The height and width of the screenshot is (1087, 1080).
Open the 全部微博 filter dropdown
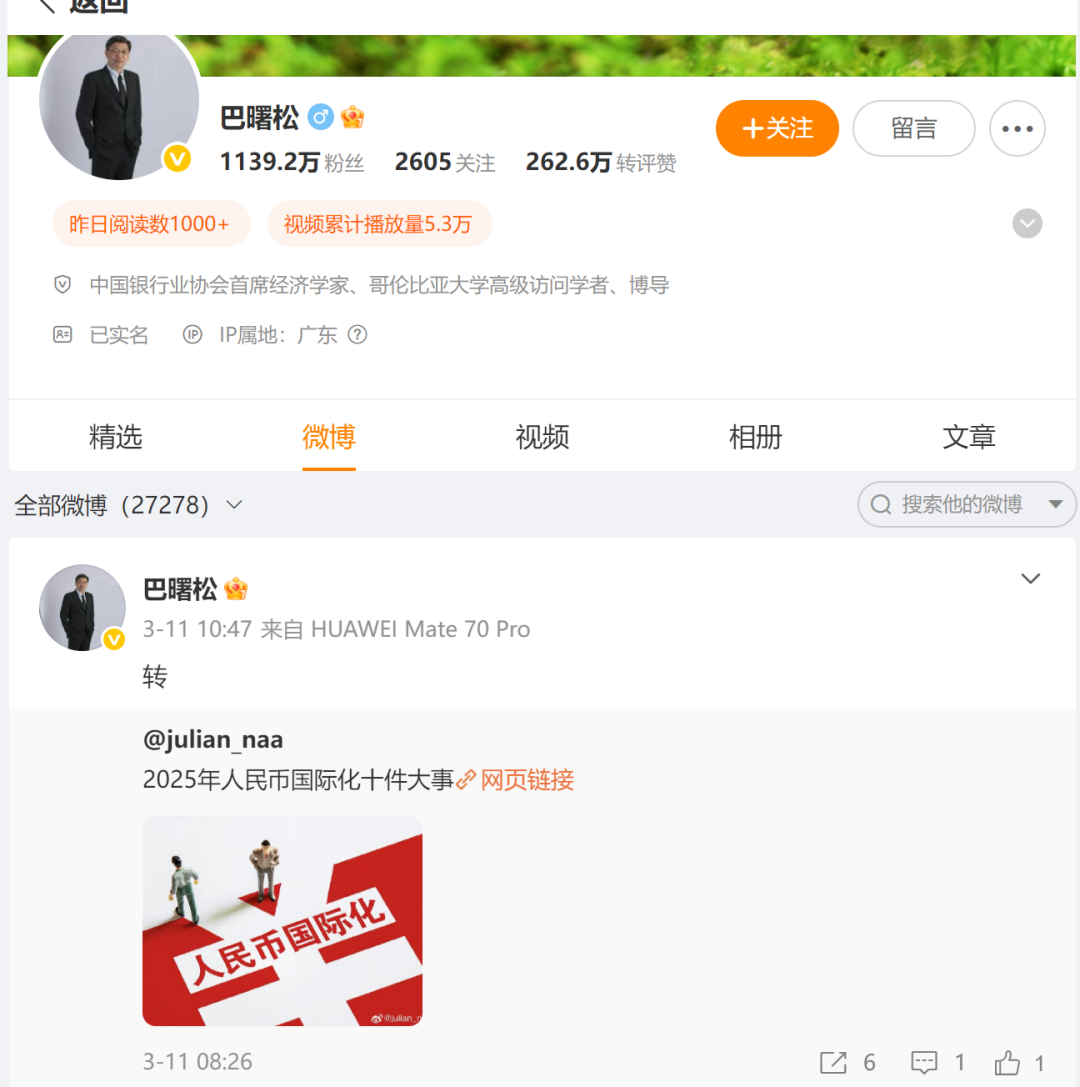click(128, 505)
